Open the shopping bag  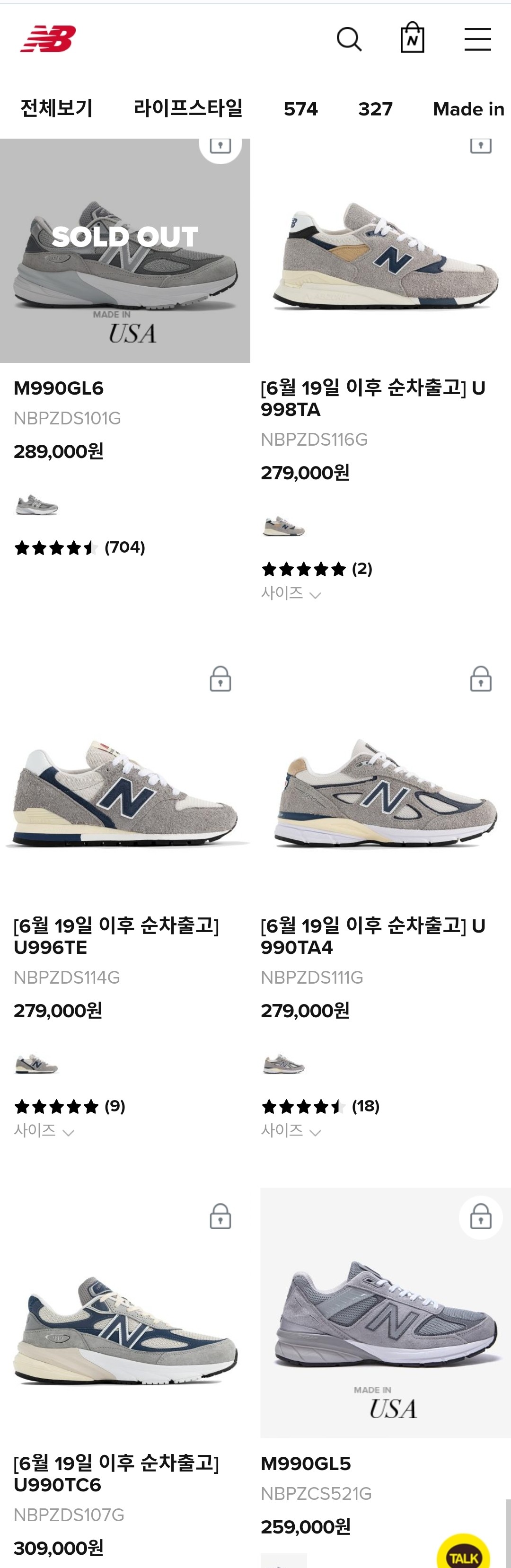412,38
